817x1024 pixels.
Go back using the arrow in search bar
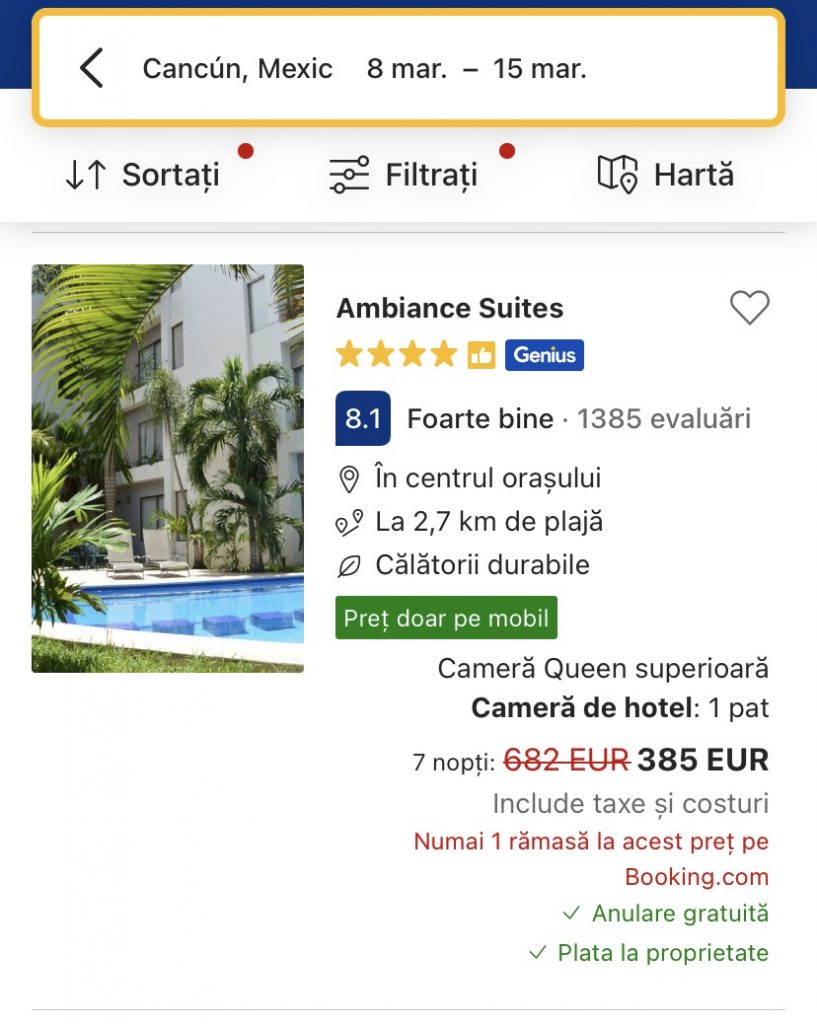click(92, 69)
